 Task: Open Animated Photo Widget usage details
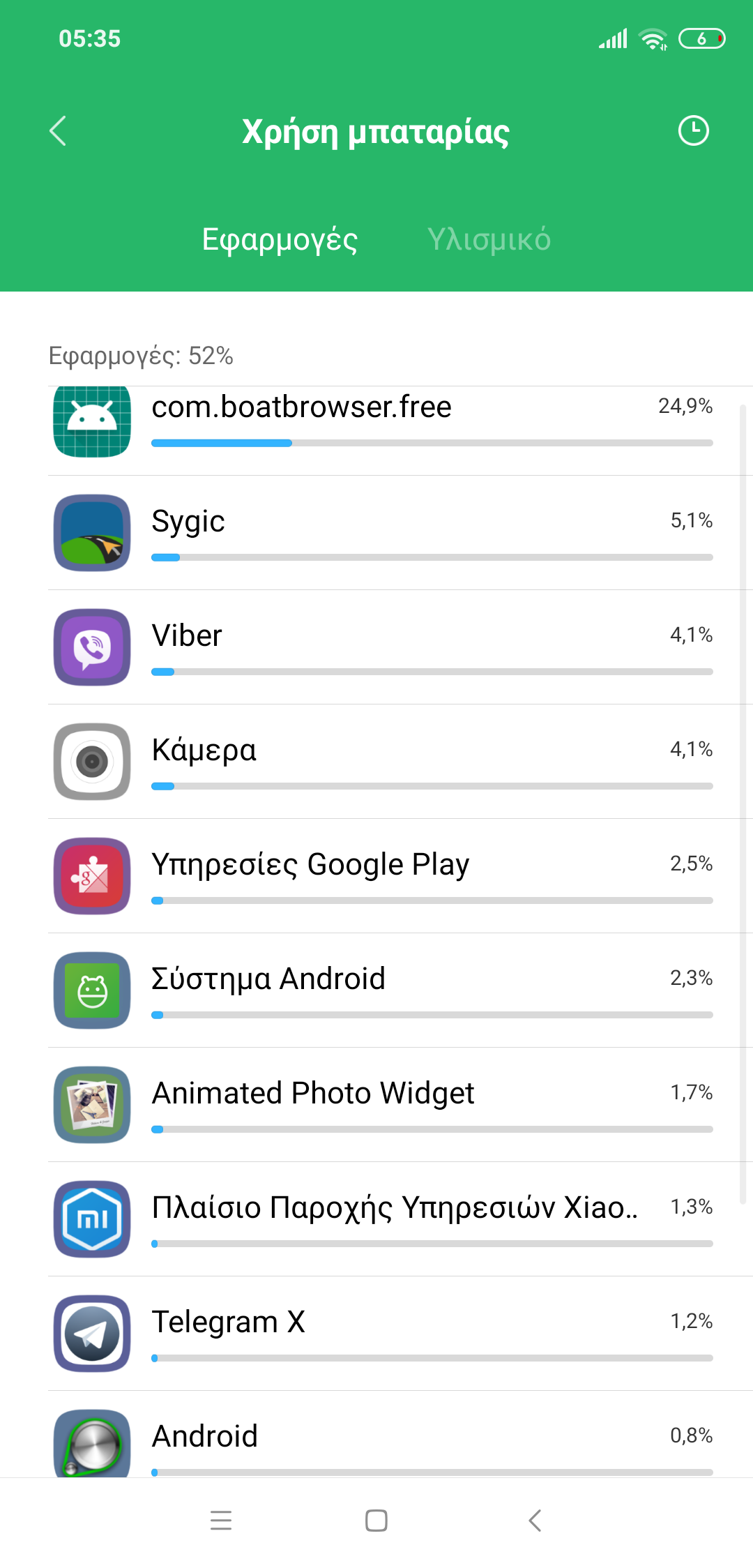click(x=390, y=1106)
